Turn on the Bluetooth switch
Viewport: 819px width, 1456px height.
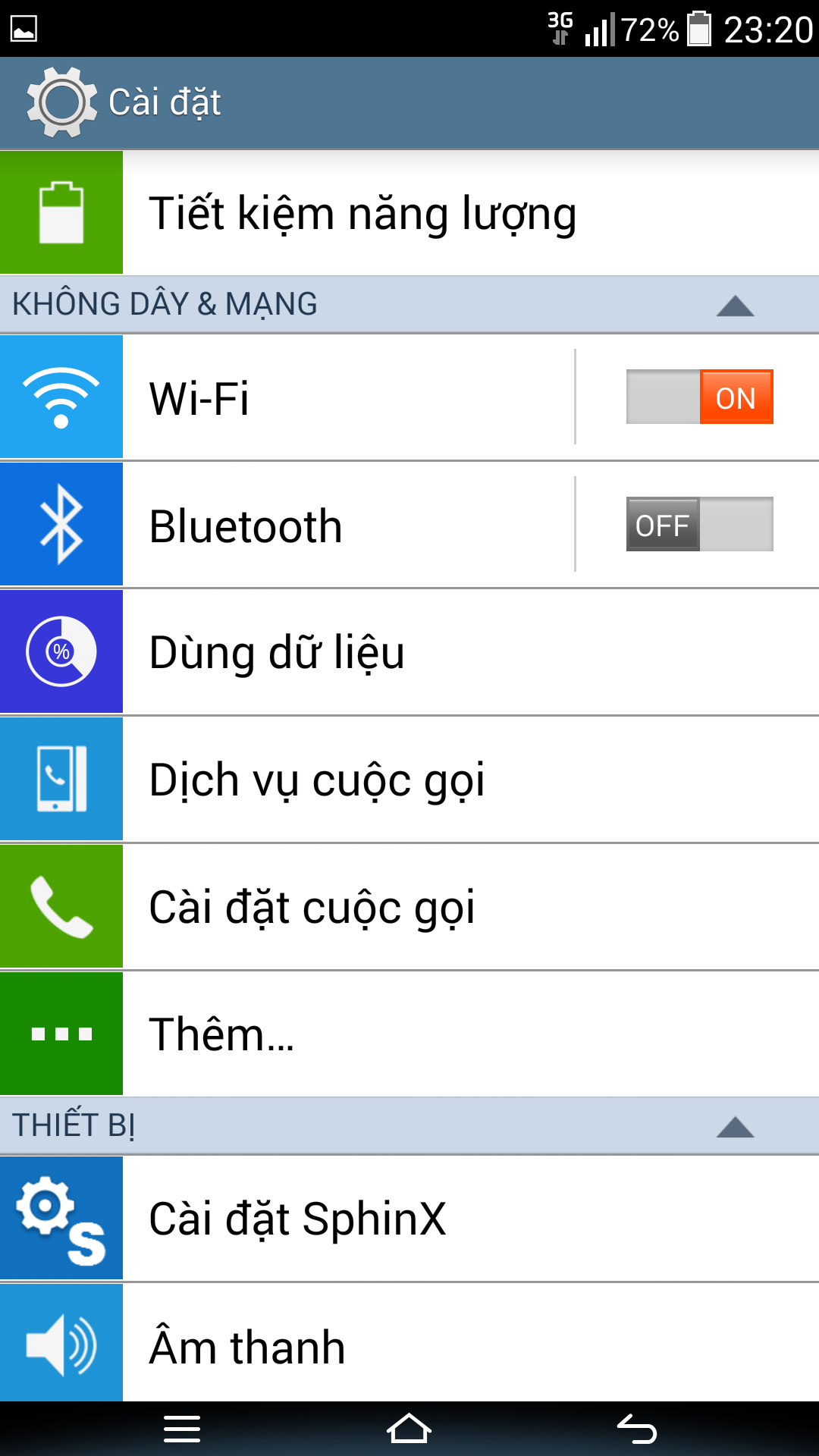[x=699, y=524]
